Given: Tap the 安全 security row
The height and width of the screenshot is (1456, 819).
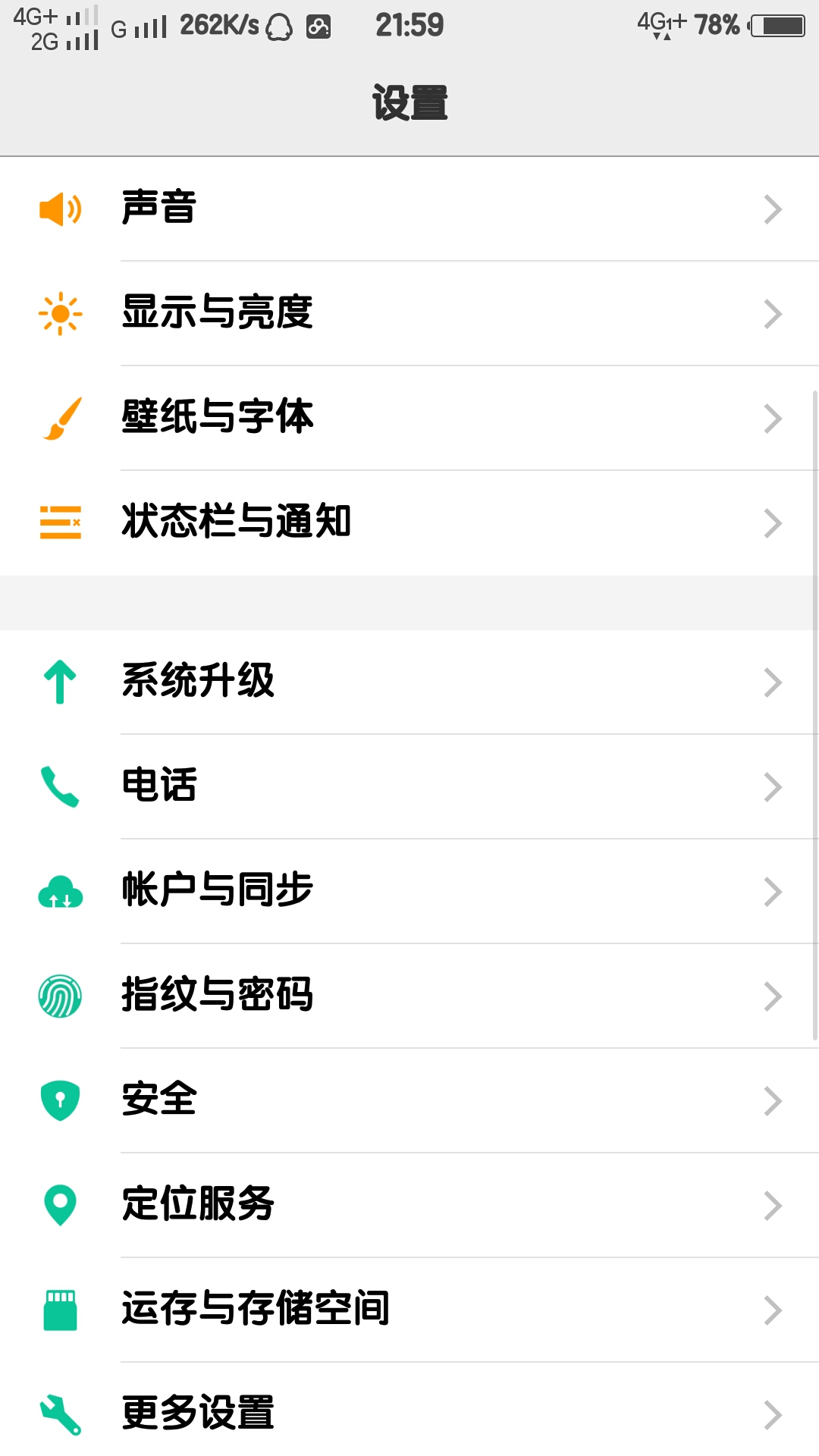Looking at the screenshot, I should pos(409,1100).
